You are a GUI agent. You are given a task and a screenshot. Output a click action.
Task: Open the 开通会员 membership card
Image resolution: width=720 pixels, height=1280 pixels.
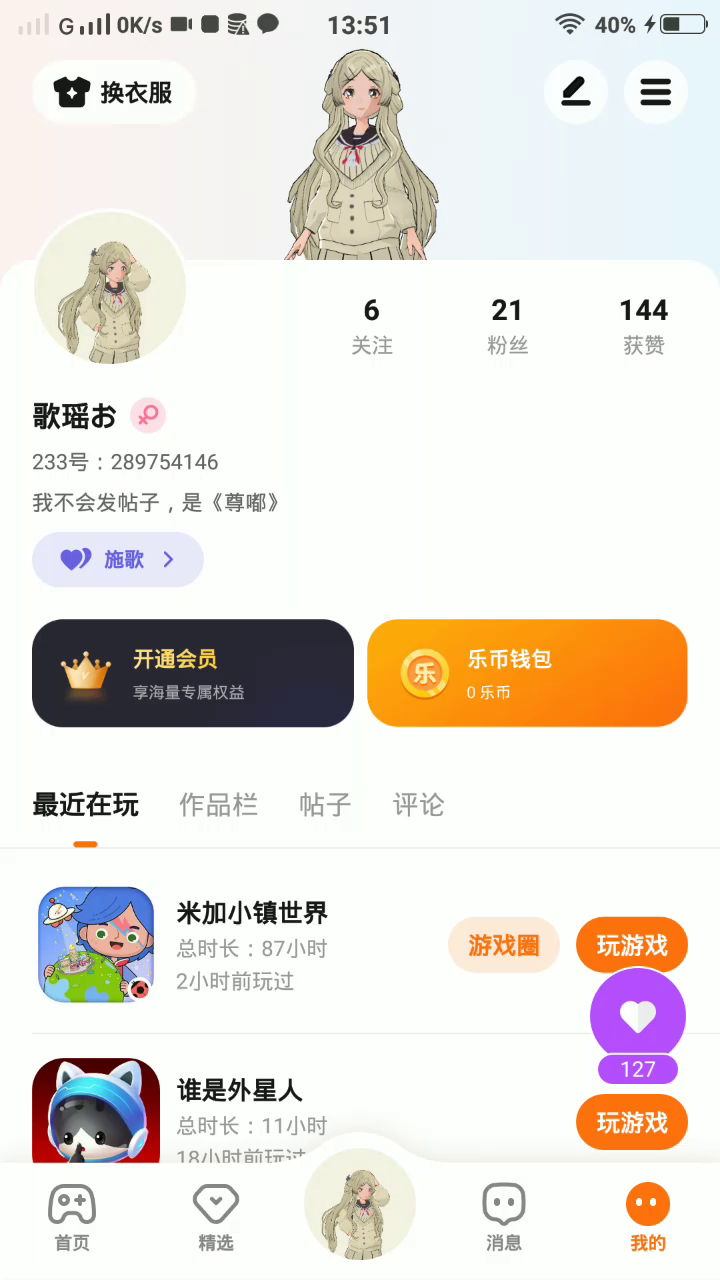pyautogui.click(x=193, y=673)
